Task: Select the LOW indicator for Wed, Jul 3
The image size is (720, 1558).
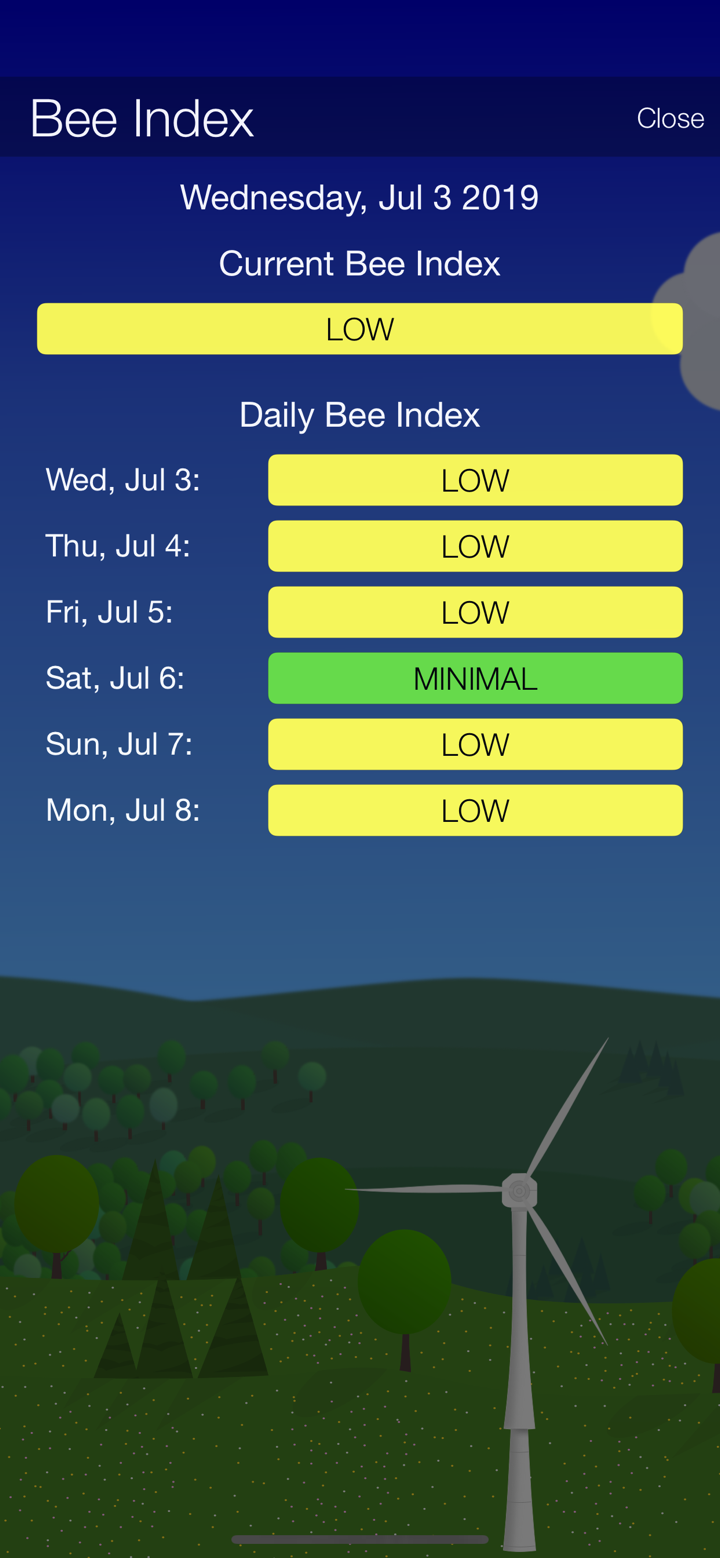Action: 475,479
